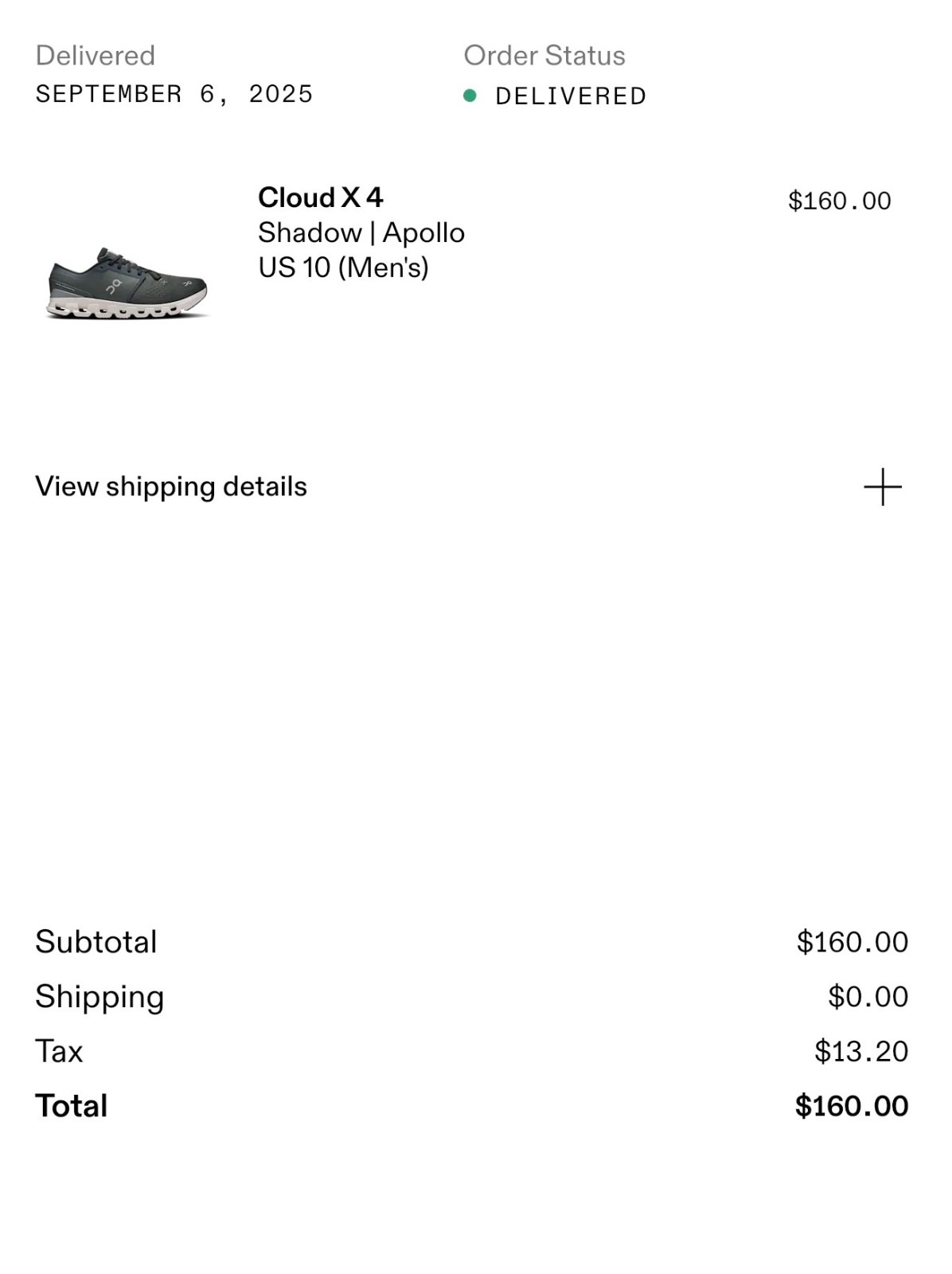The height and width of the screenshot is (1274, 952).
Task: Open the Cloud X 4 product name link
Action: tap(320, 197)
